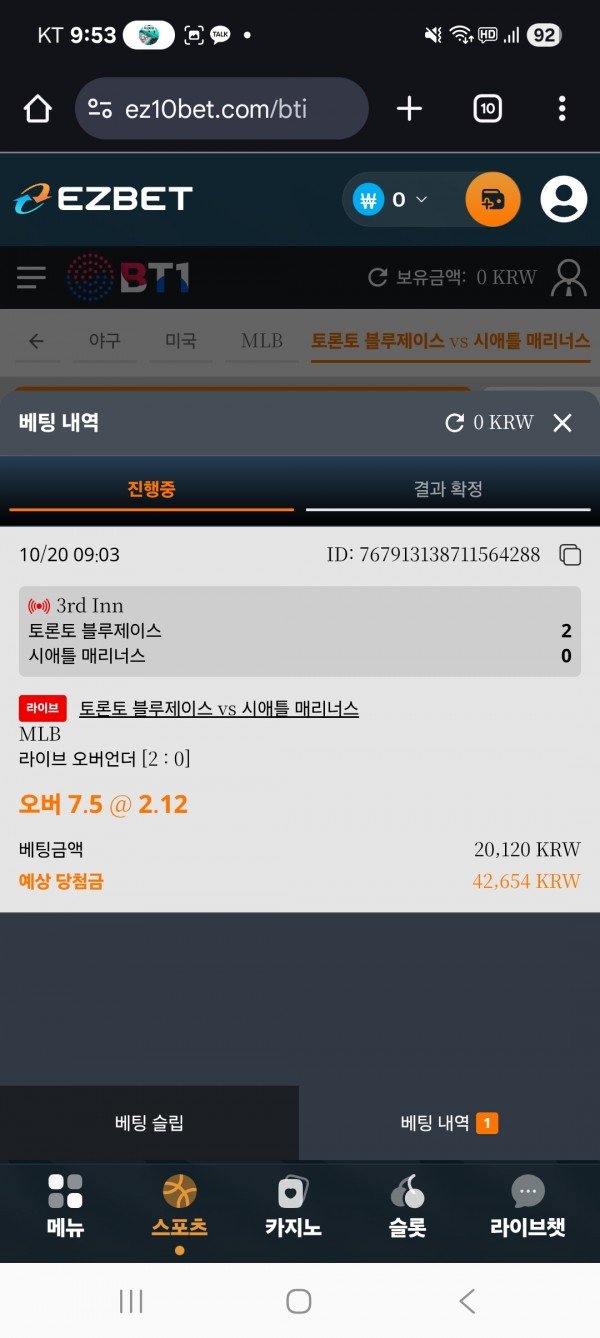
Task: Switch to the 결과 확정 tab
Action: point(448,489)
